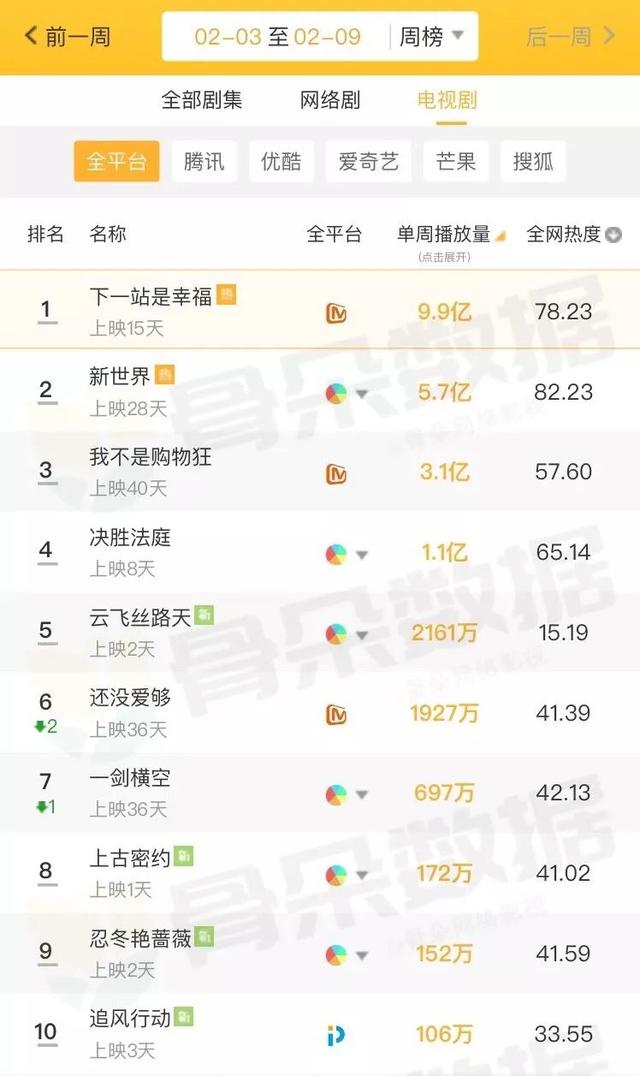Open the 02-03 至 02-09 date picker

(277, 37)
